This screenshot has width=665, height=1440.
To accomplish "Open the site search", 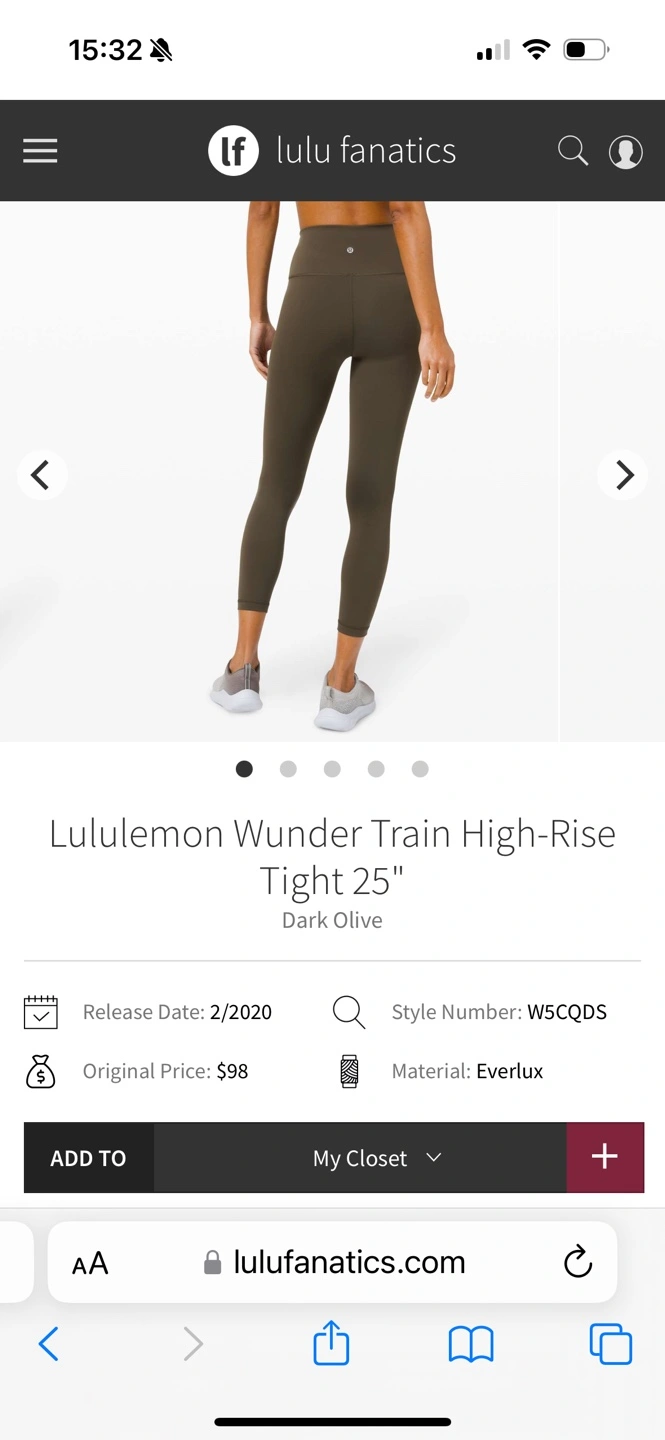I will click(573, 151).
